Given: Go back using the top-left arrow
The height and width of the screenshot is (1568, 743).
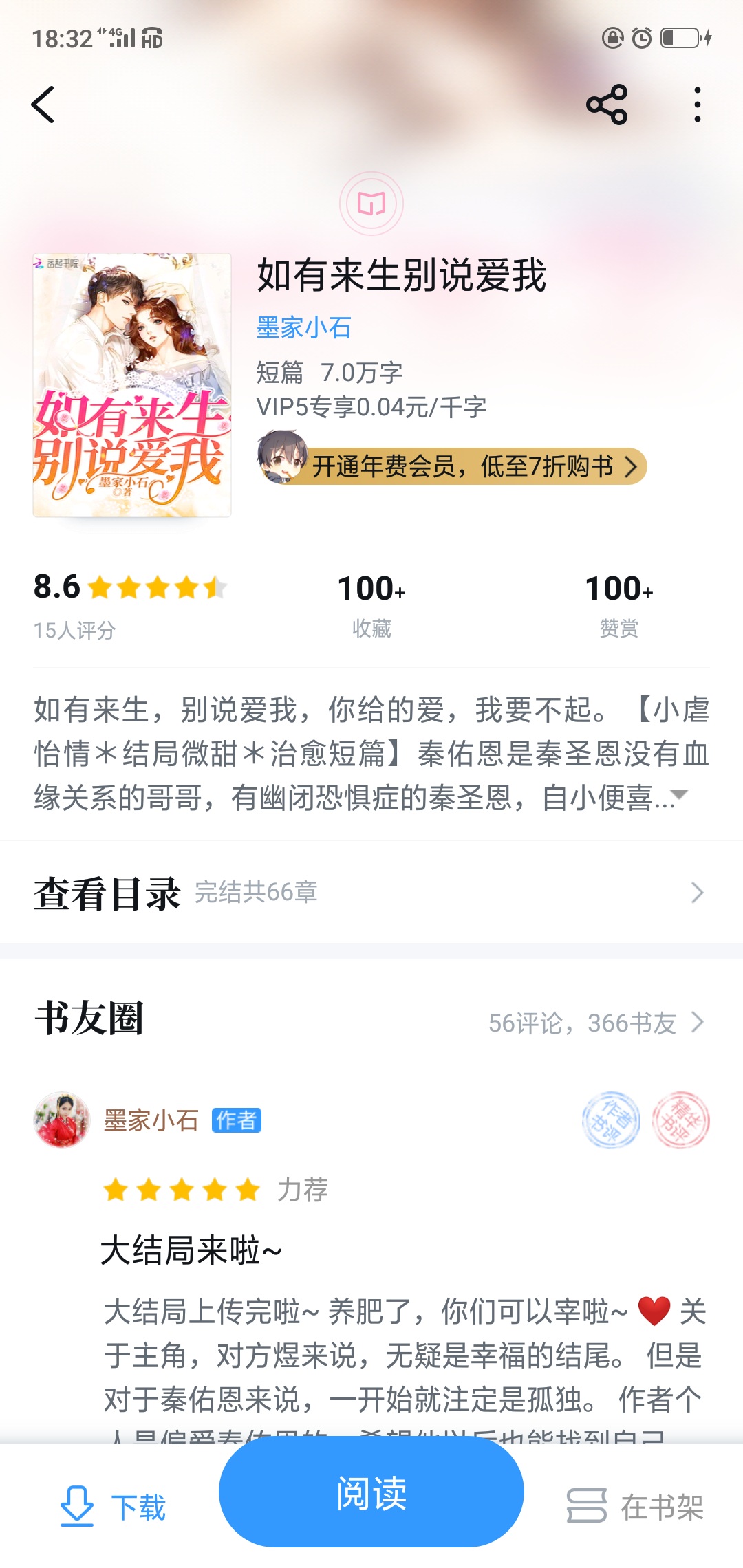Looking at the screenshot, I should click(x=43, y=105).
